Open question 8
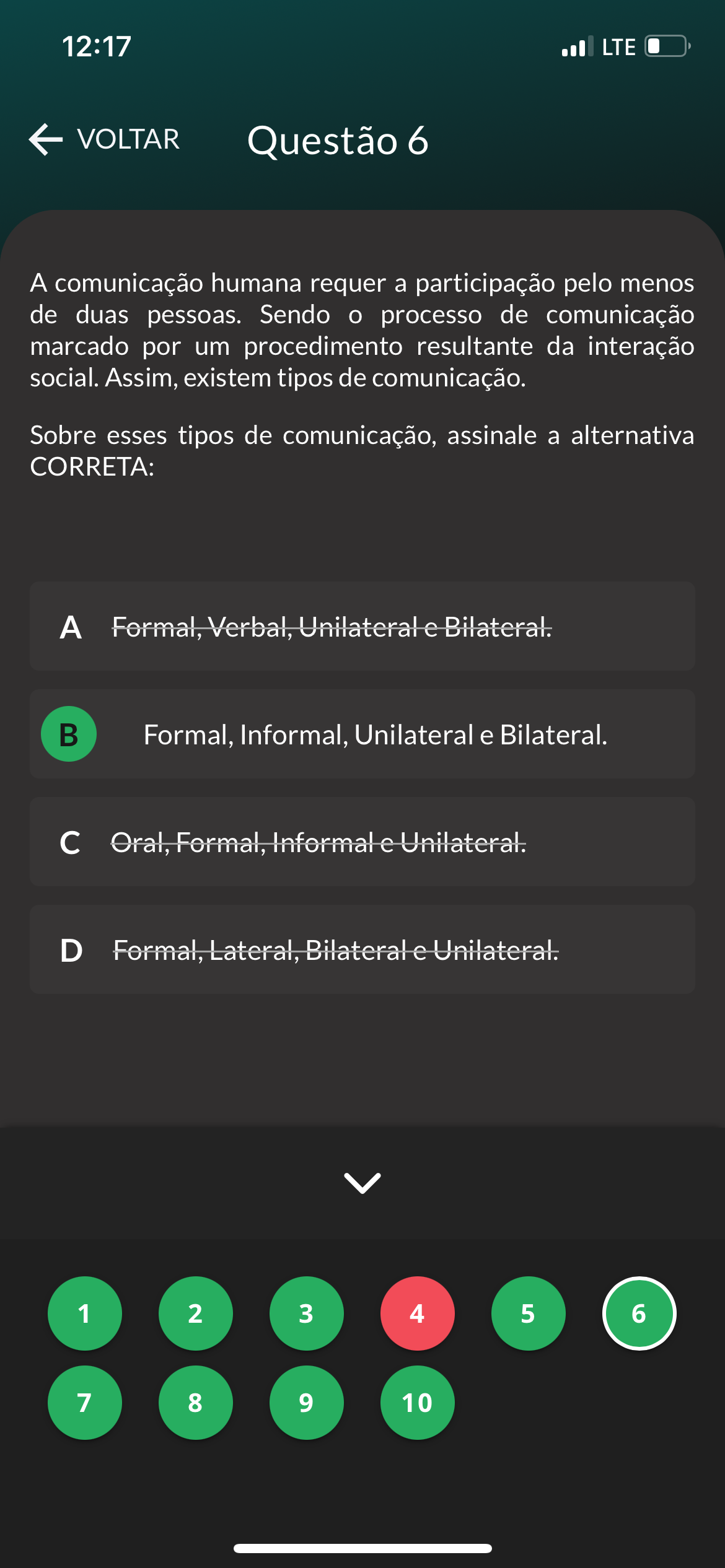The height and width of the screenshot is (1568, 725). click(x=196, y=1403)
